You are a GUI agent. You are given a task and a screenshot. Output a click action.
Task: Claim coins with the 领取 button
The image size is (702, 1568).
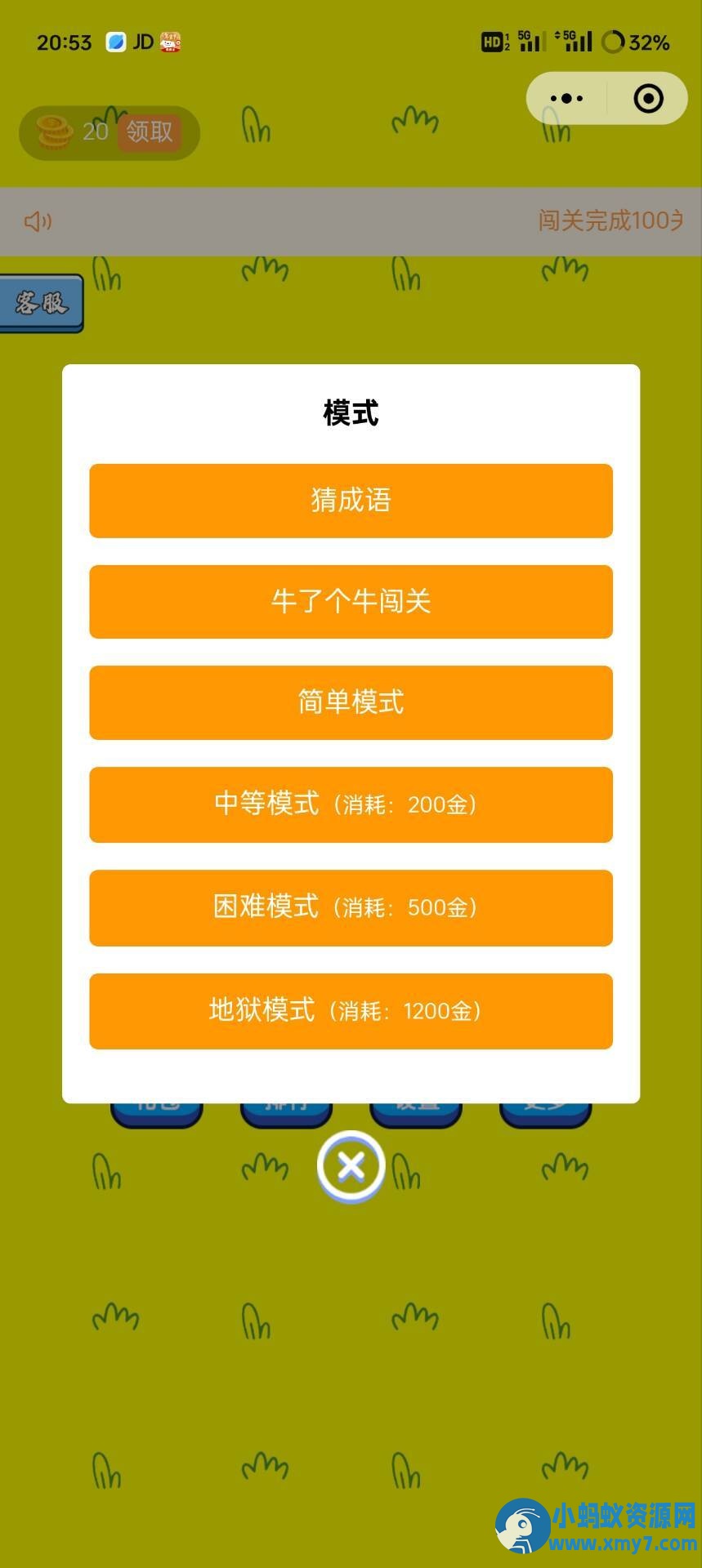click(x=149, y=132)
